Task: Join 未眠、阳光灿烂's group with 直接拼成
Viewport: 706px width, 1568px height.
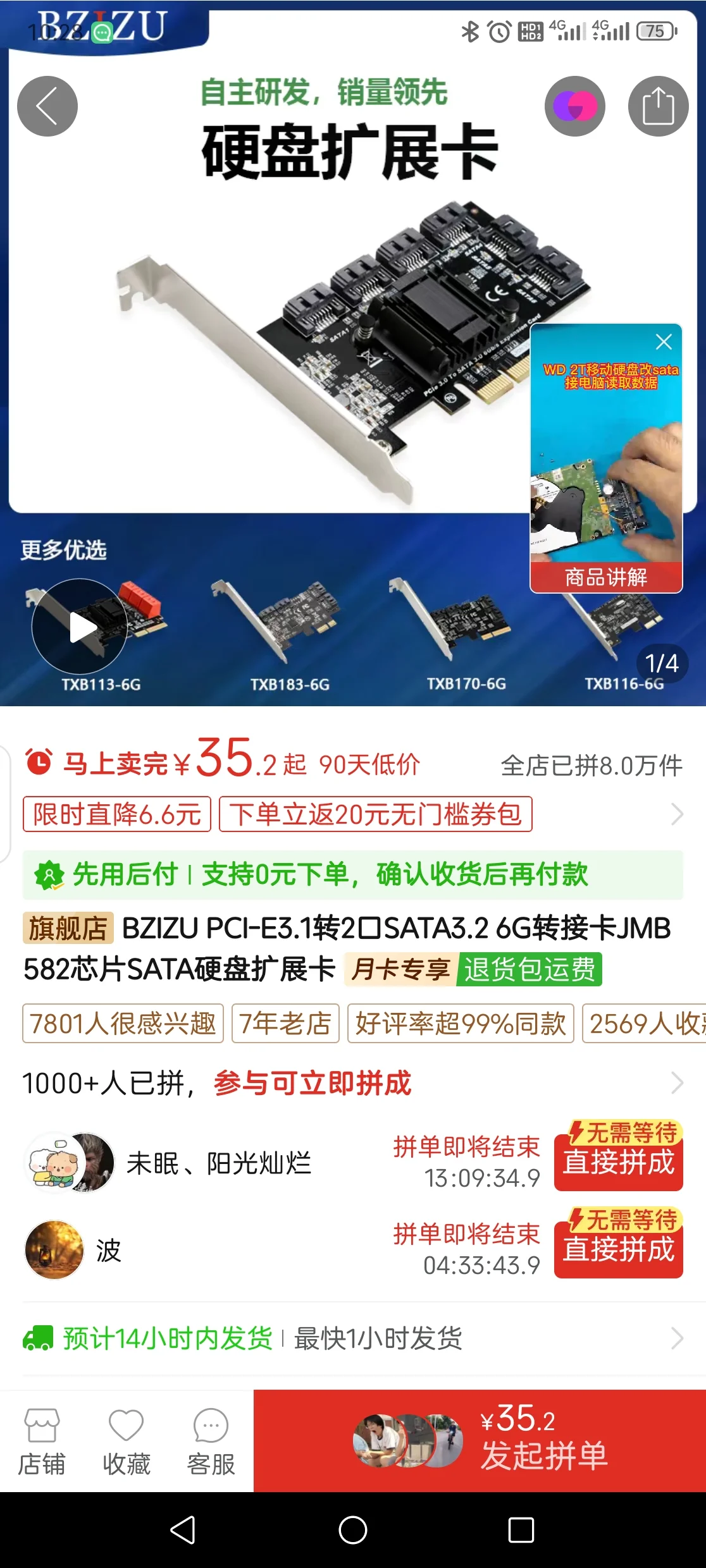Action: tap(618, 1163)
